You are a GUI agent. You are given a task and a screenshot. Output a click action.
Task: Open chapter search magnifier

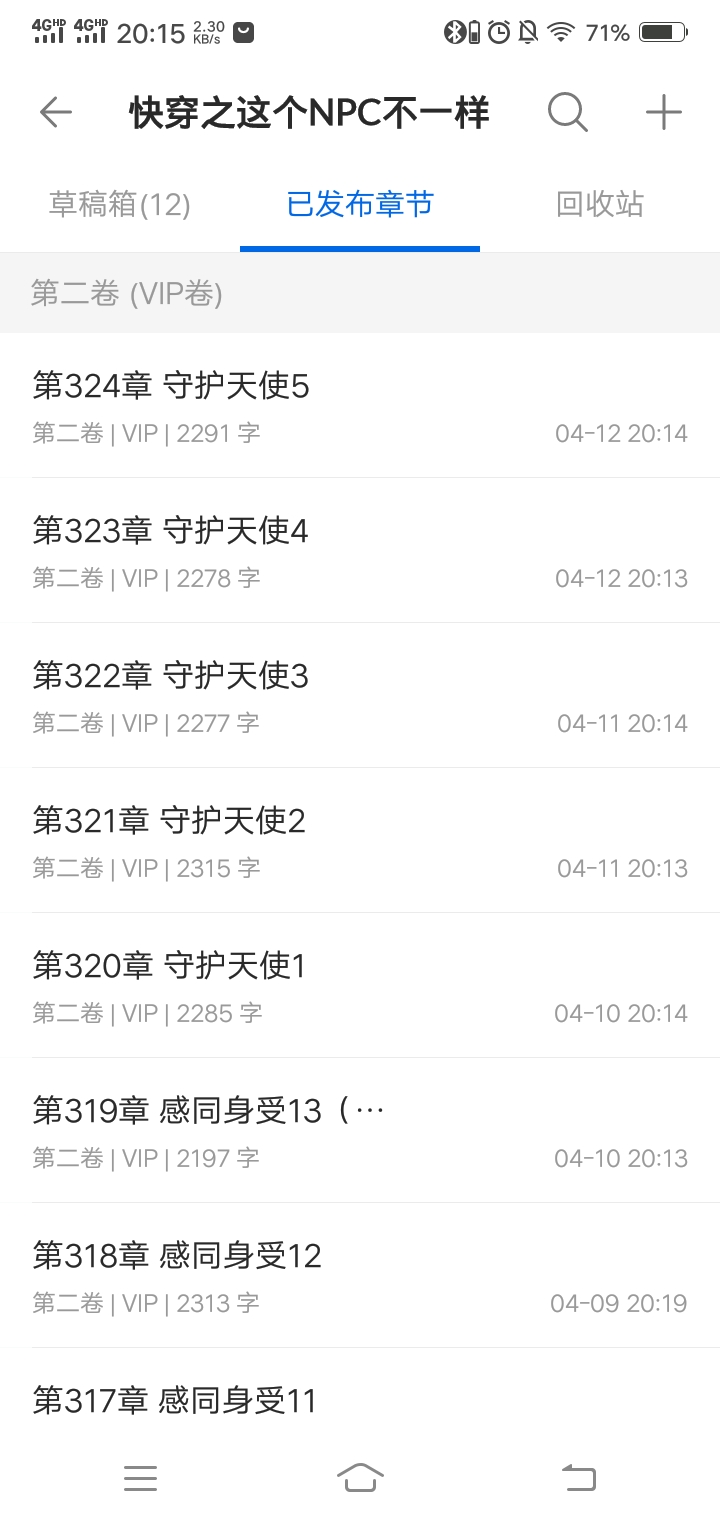(567, 113)
